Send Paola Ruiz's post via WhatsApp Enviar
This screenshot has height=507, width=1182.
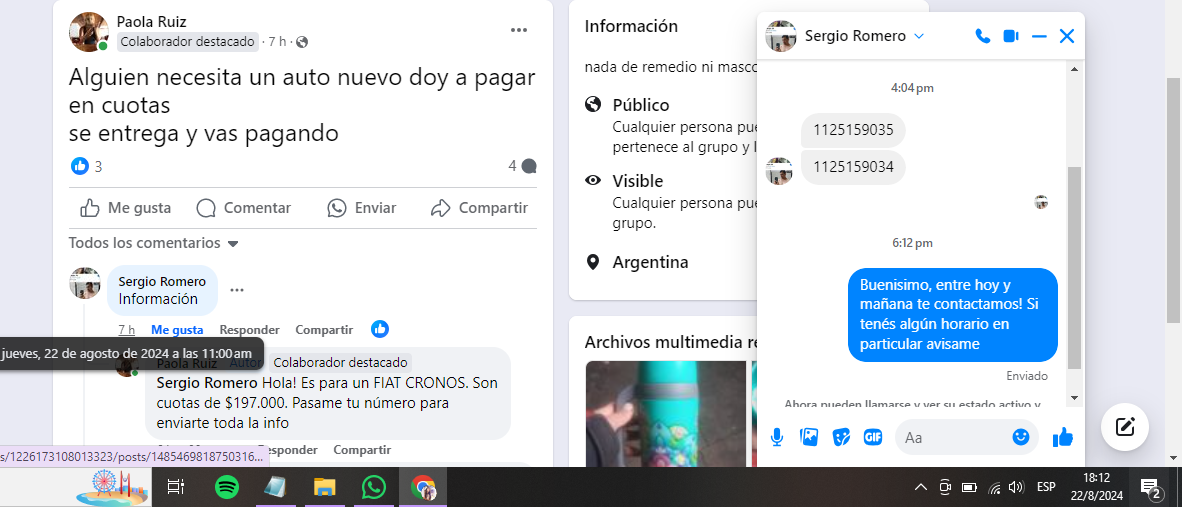tap(362, 208)
